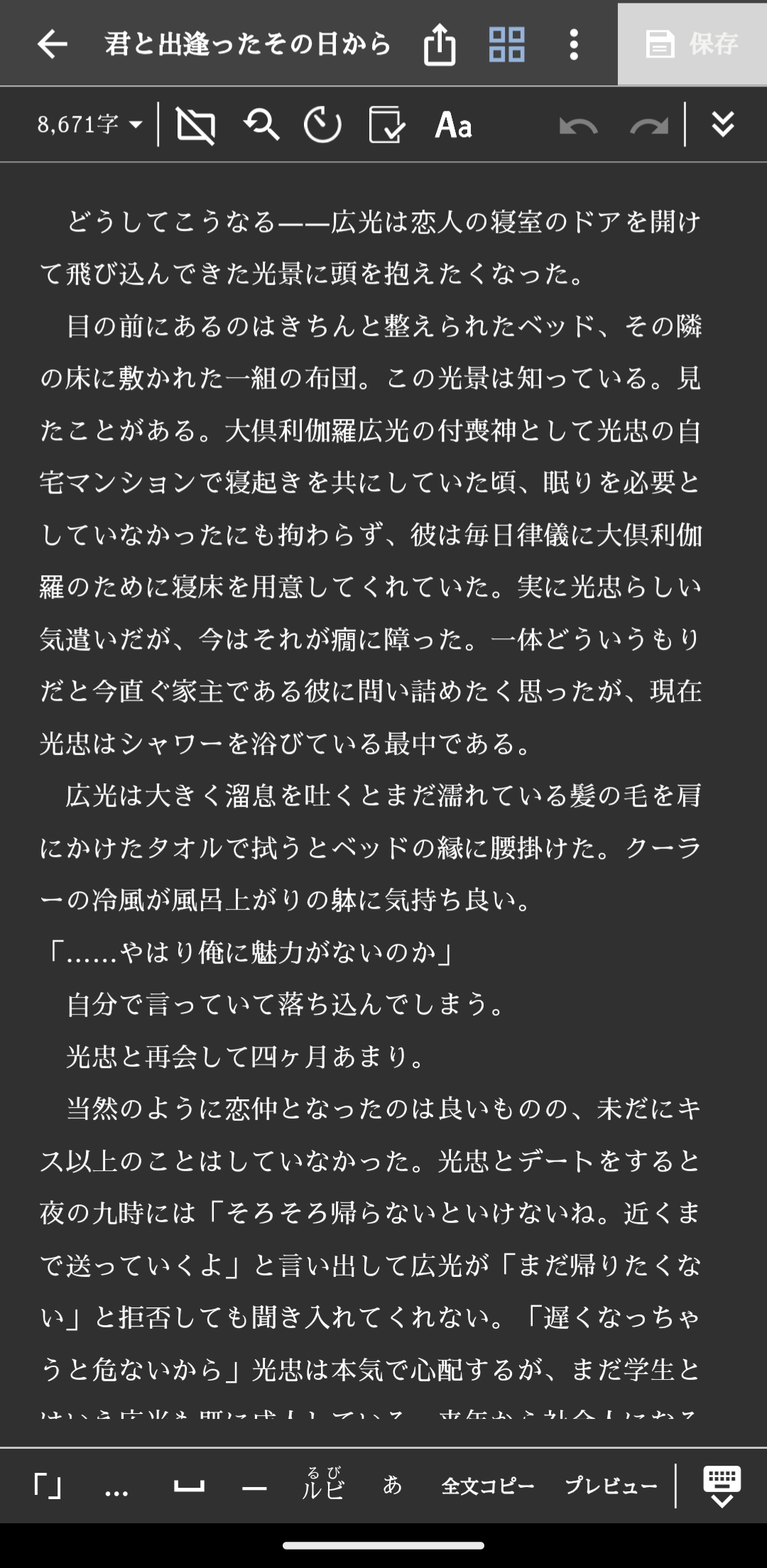Screen dimensions: 767x1568
Task: Open the grid view icon
Action: tap(506, 44)
